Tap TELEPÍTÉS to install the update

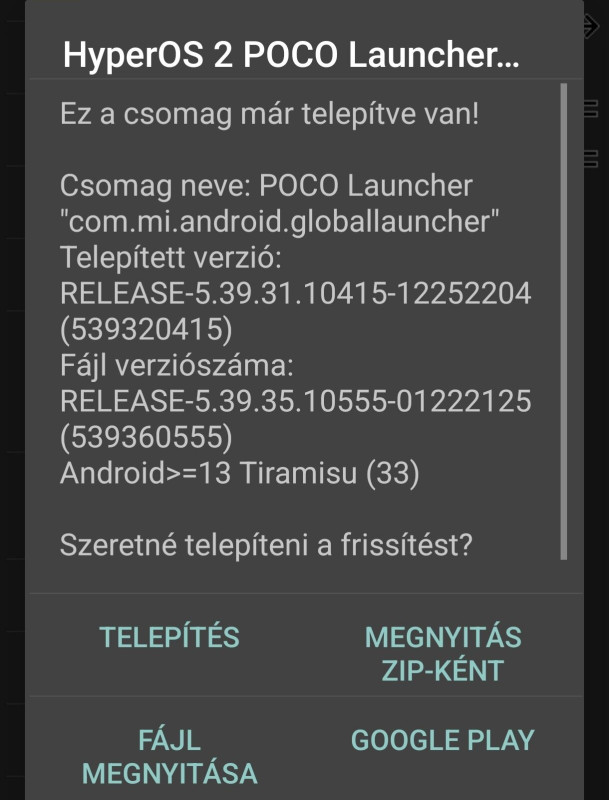[169, 637]
